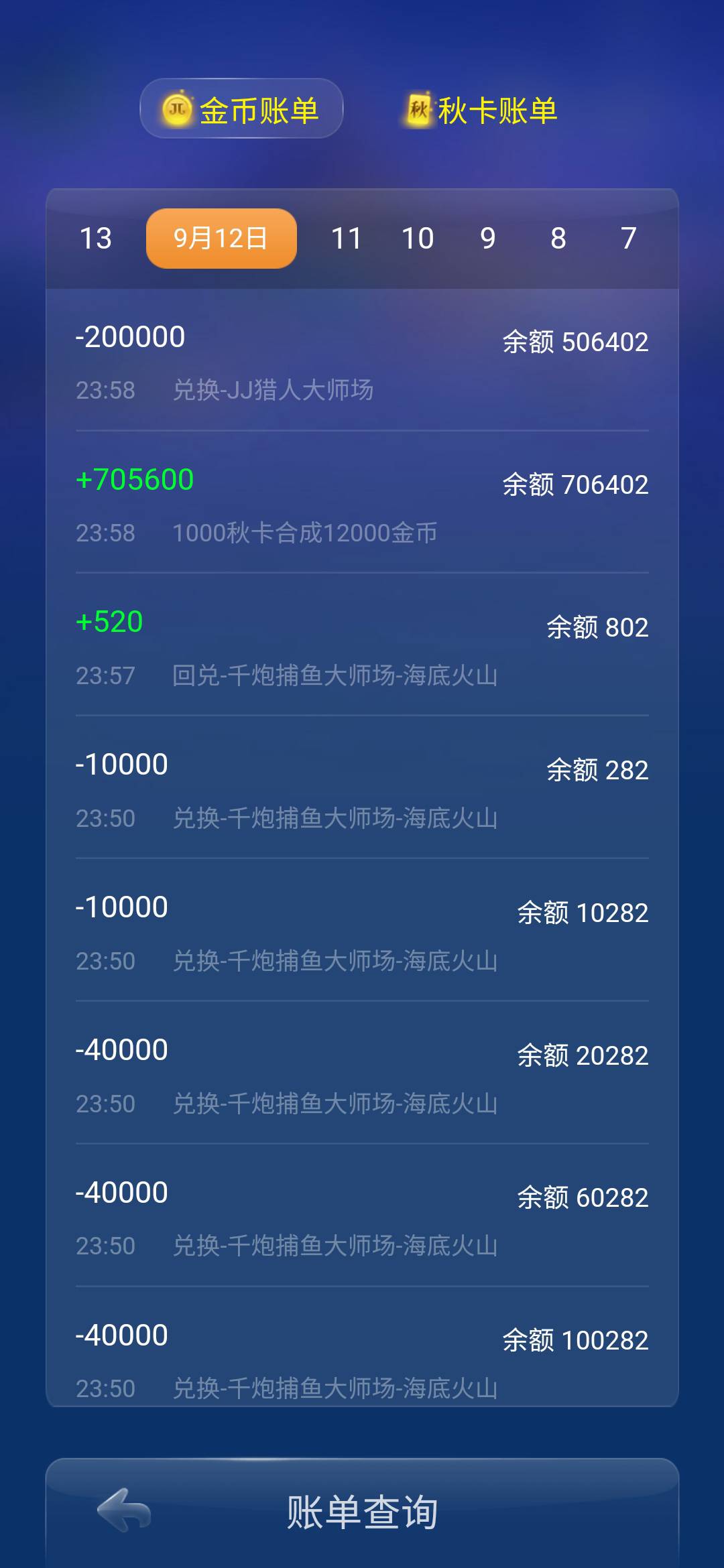The width and height of the screenshot is (724, 1568).
Task: Select date 9 in the date bar
Action: (488, 238)
